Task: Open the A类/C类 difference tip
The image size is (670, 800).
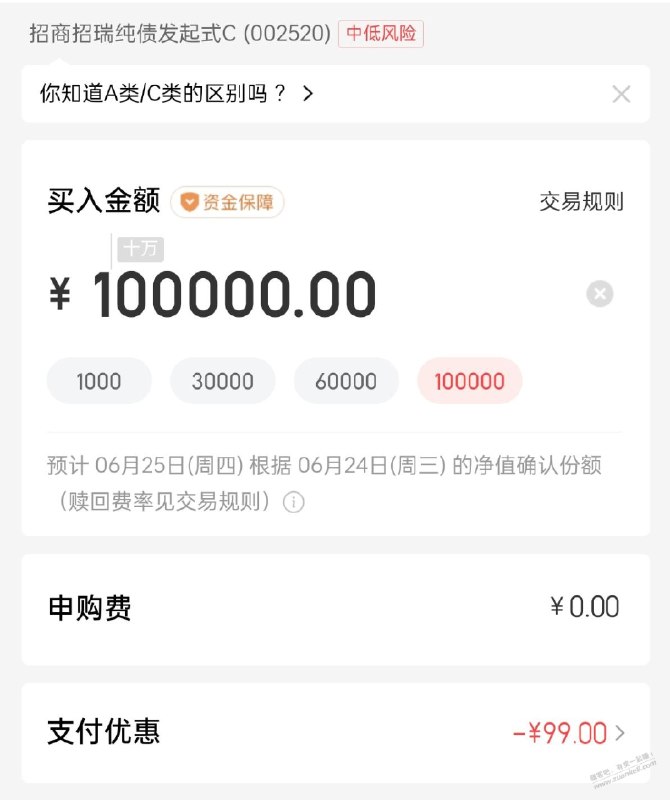Action: (x=177, y=94)
